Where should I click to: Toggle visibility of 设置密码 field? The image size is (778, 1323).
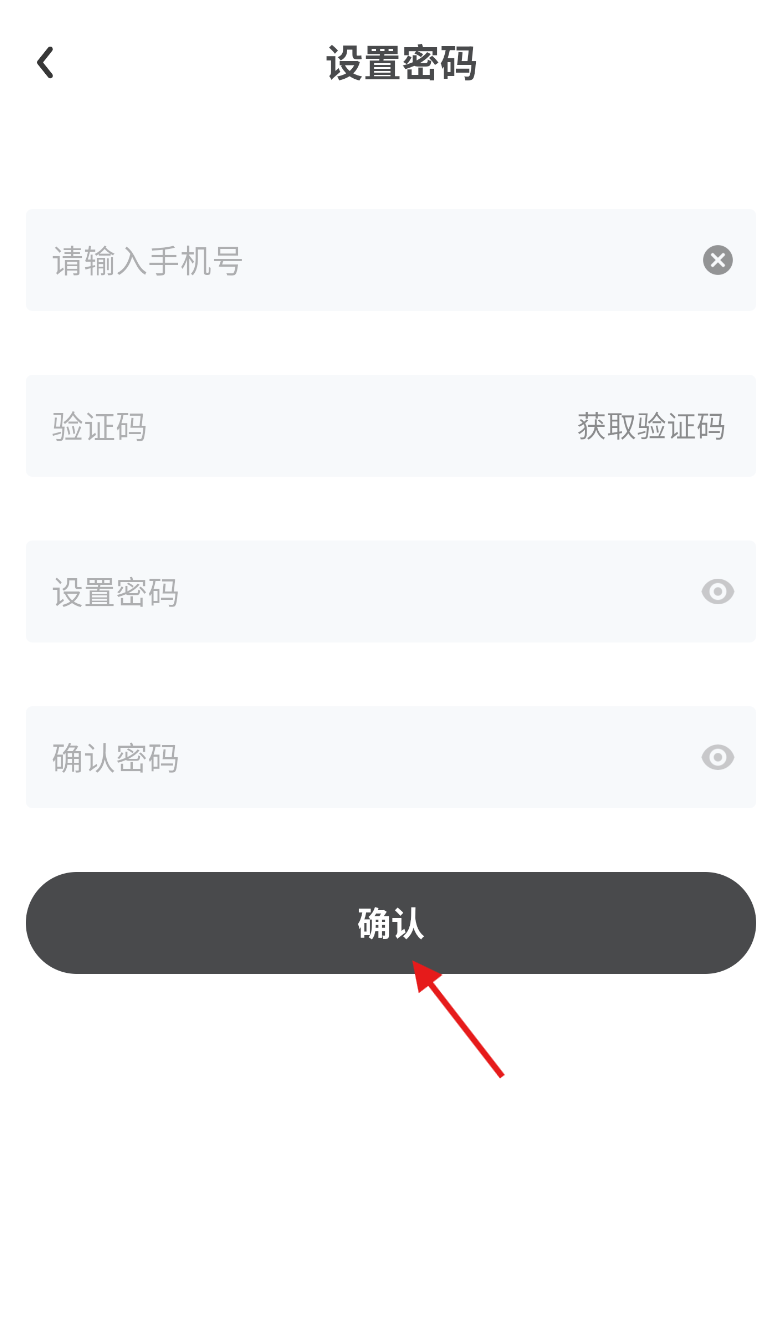717,592
